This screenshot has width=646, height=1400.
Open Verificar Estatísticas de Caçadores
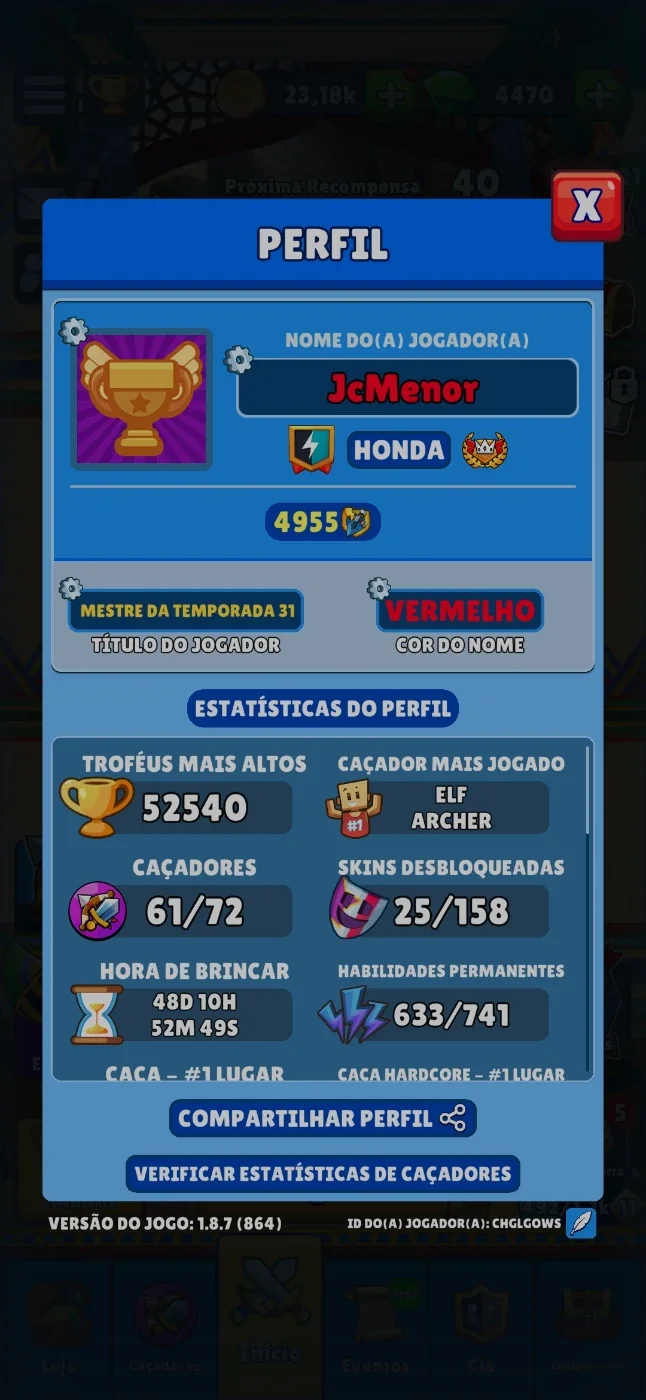click(x=323, y=1174)
